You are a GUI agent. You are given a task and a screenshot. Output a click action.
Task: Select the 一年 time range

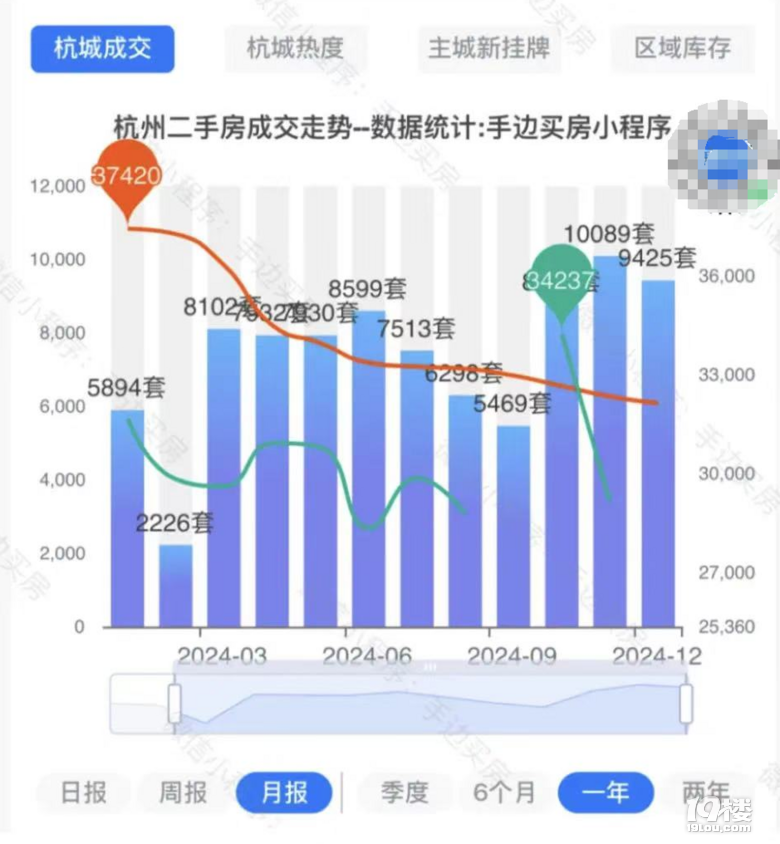[x=605, y=793]
